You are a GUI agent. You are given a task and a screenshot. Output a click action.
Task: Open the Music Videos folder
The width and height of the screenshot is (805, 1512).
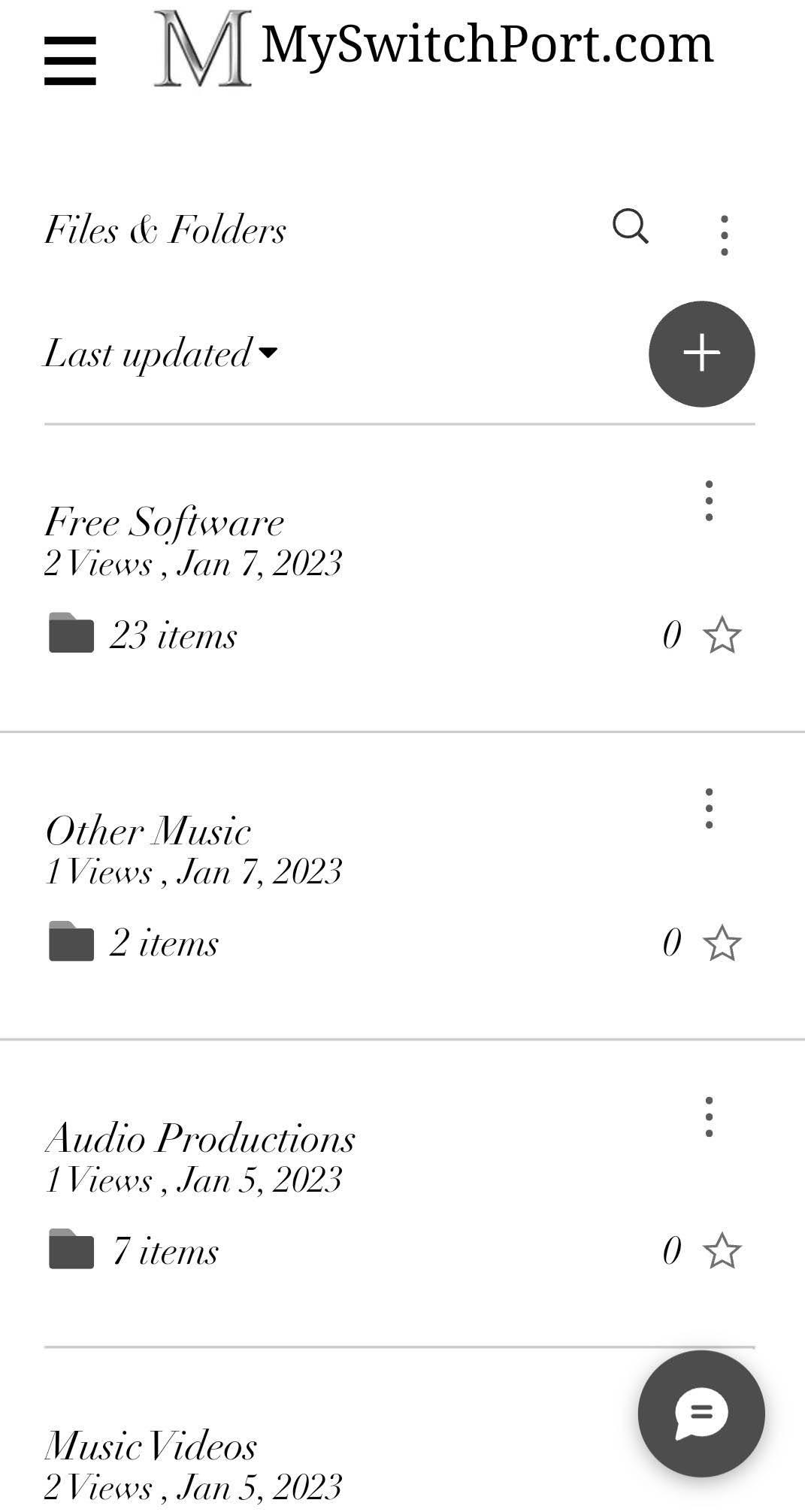tap(150, 1447)
